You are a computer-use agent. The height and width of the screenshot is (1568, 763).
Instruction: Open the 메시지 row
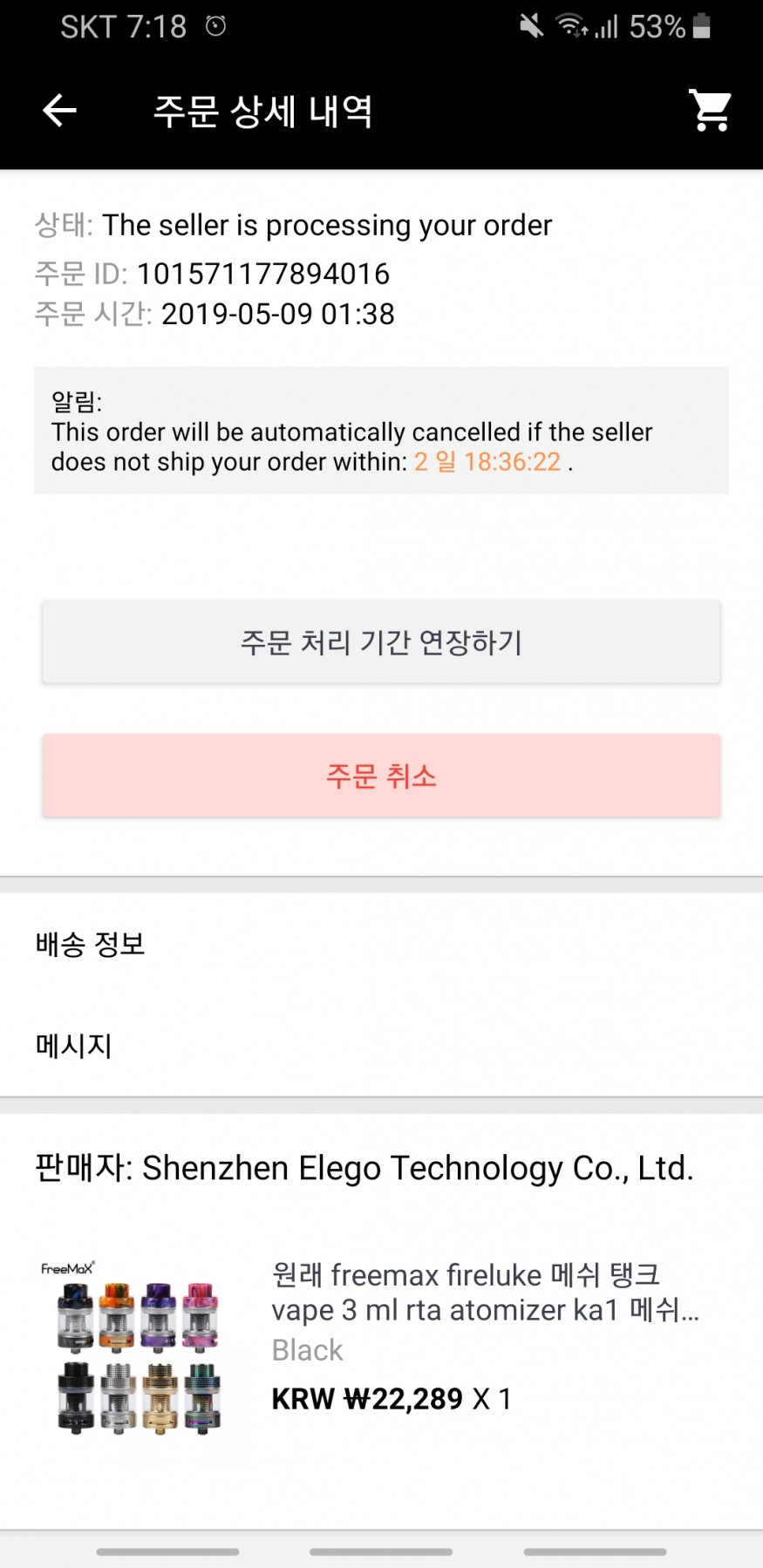pyautogui.click(x=381, y=1045)
